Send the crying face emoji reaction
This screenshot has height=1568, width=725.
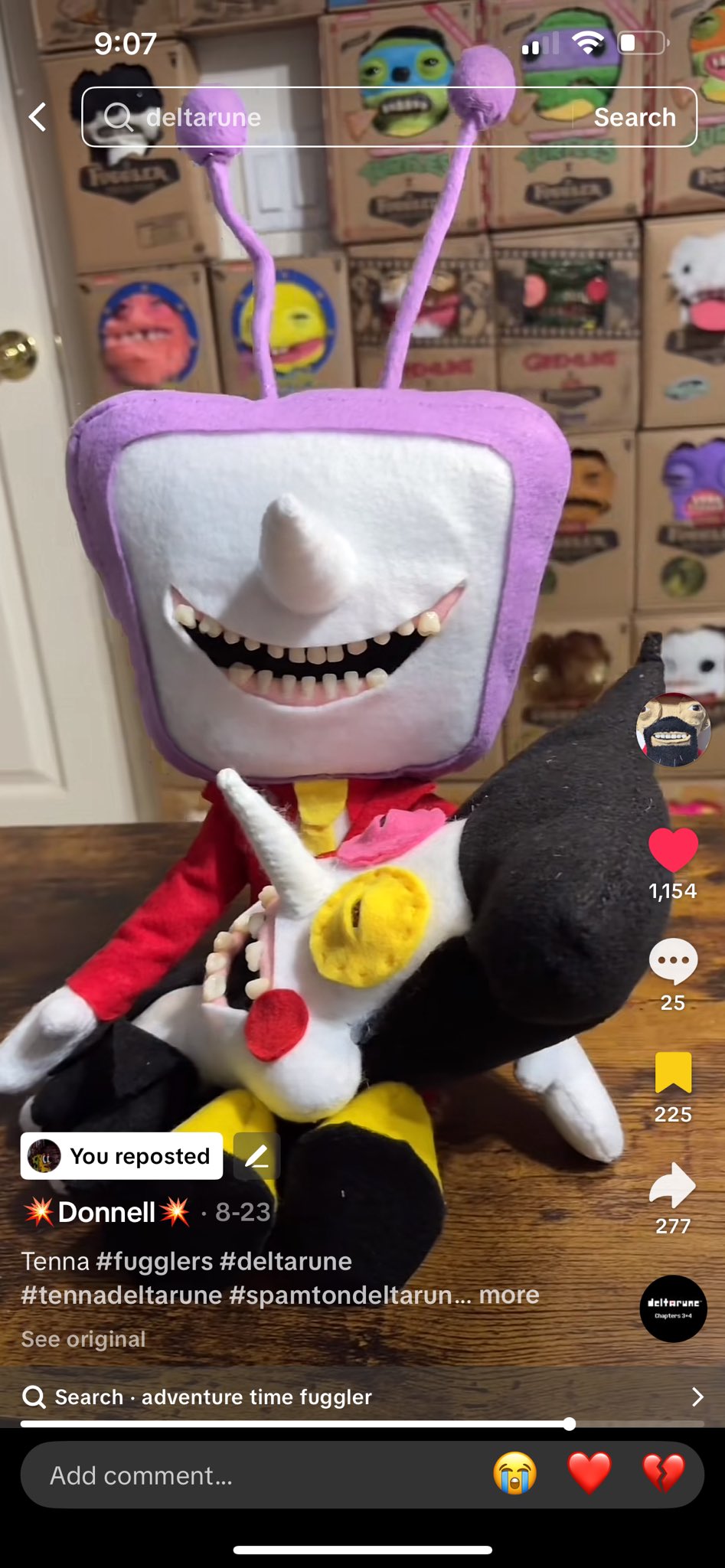click(515, 1473)
